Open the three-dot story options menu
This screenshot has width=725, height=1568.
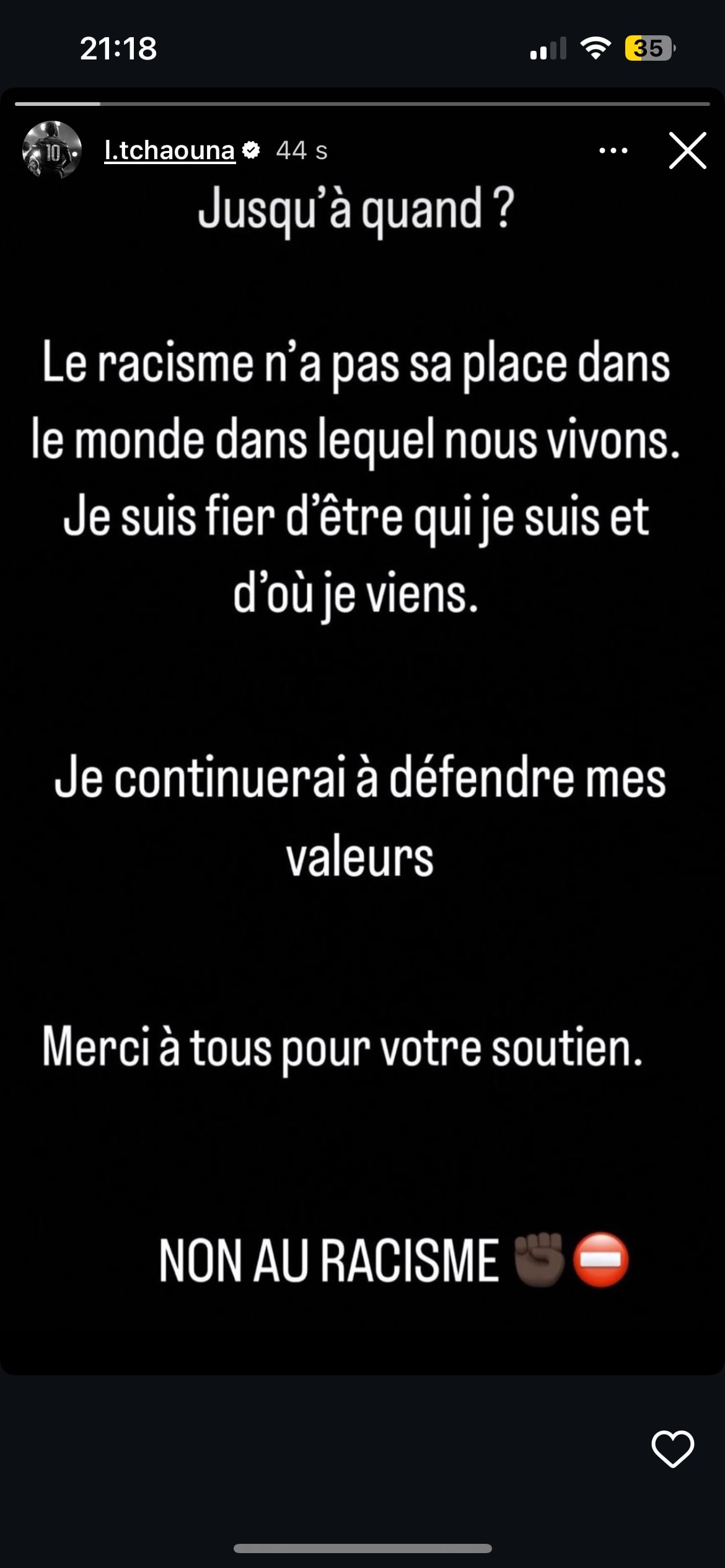tap(613, 150)
